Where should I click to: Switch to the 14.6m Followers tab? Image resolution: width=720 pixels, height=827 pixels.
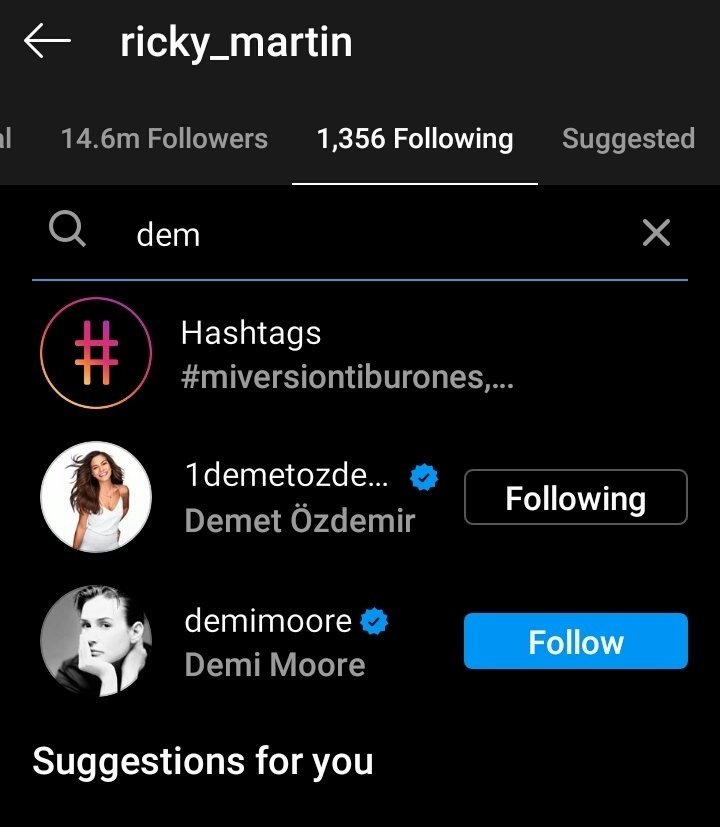pyautogui.click(x=164, y=139)
